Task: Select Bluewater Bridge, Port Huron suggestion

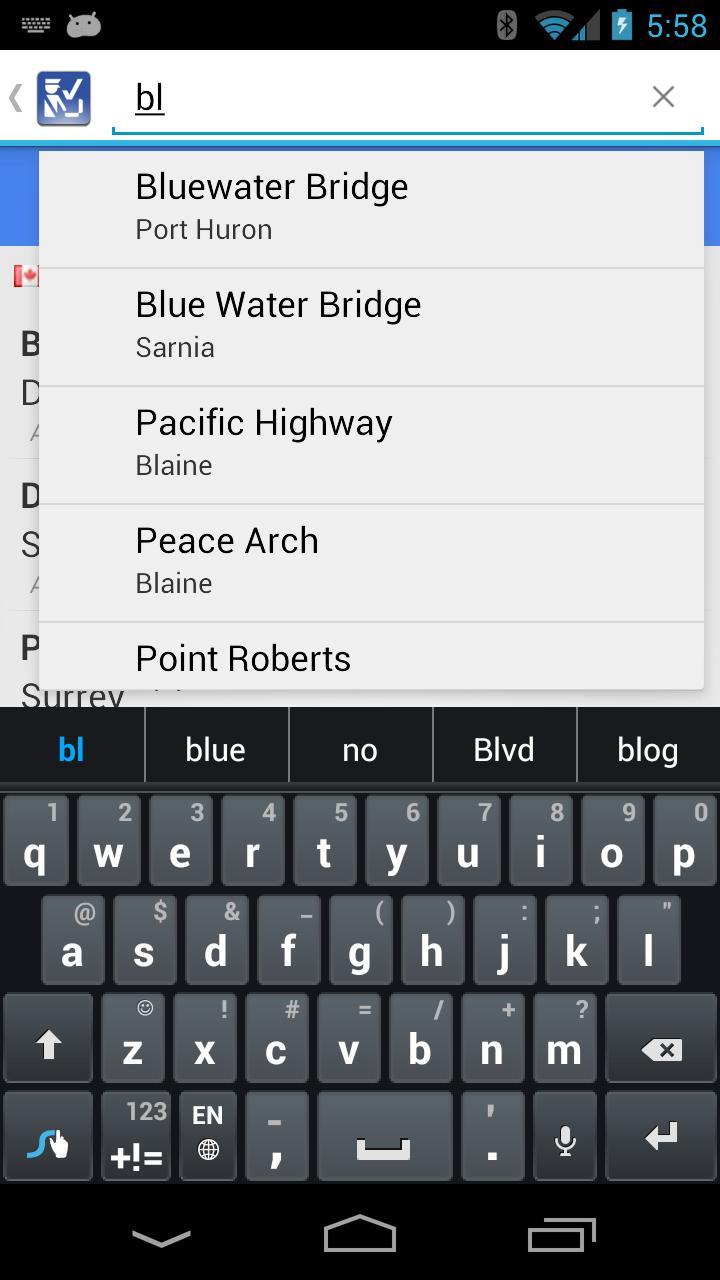Action: point(371,208)
